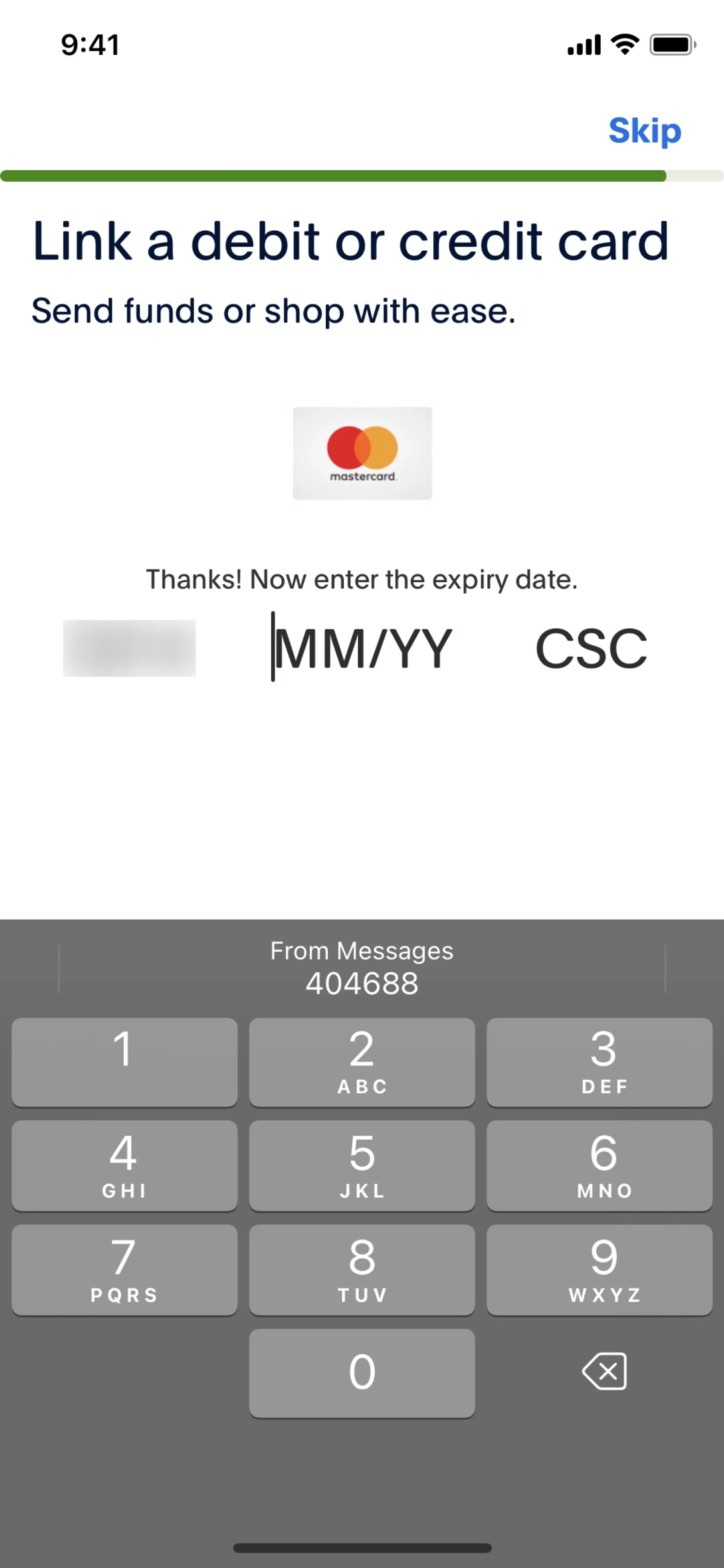The width and height of the screenshot is (724, 1568).
Task: Tap the CSC security code field
Action: 591,648
